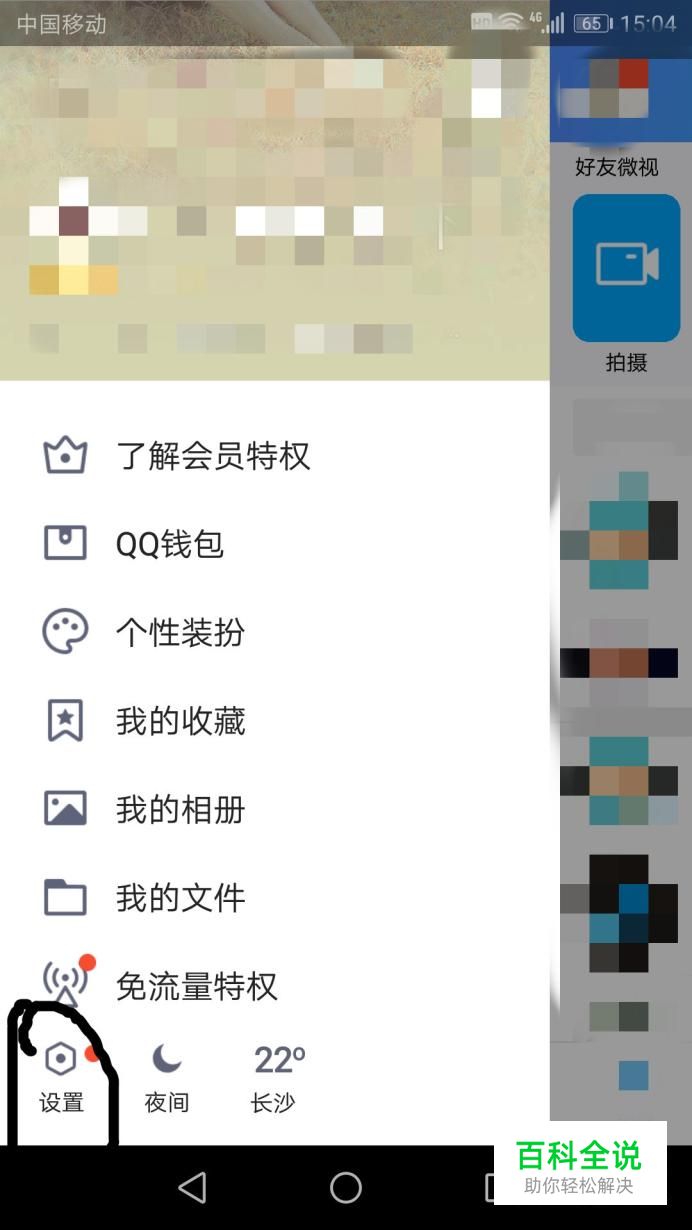
Task: Open 了解会员特权 menu item
Action: (x=212, y=456)
